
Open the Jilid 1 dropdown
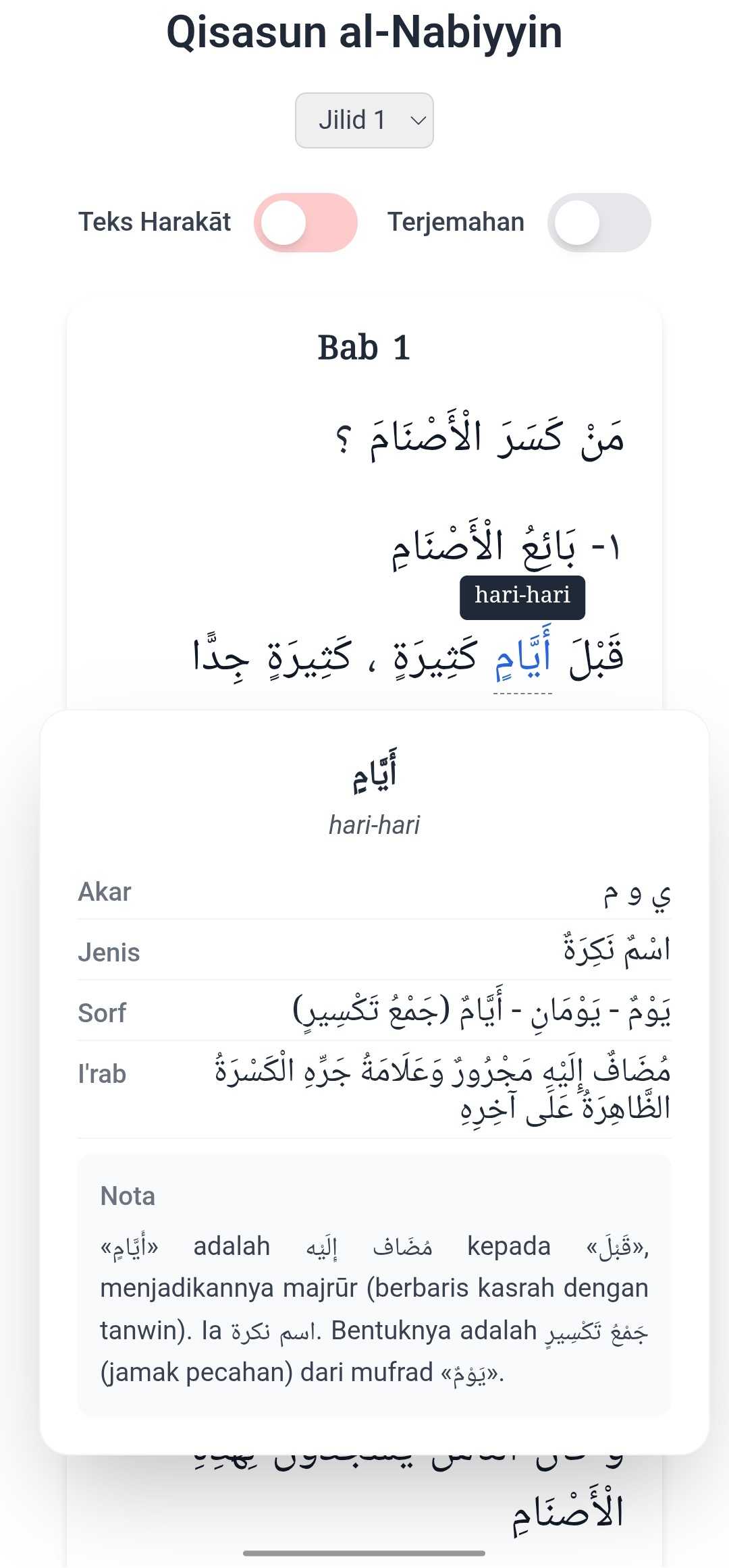[364, 120]
